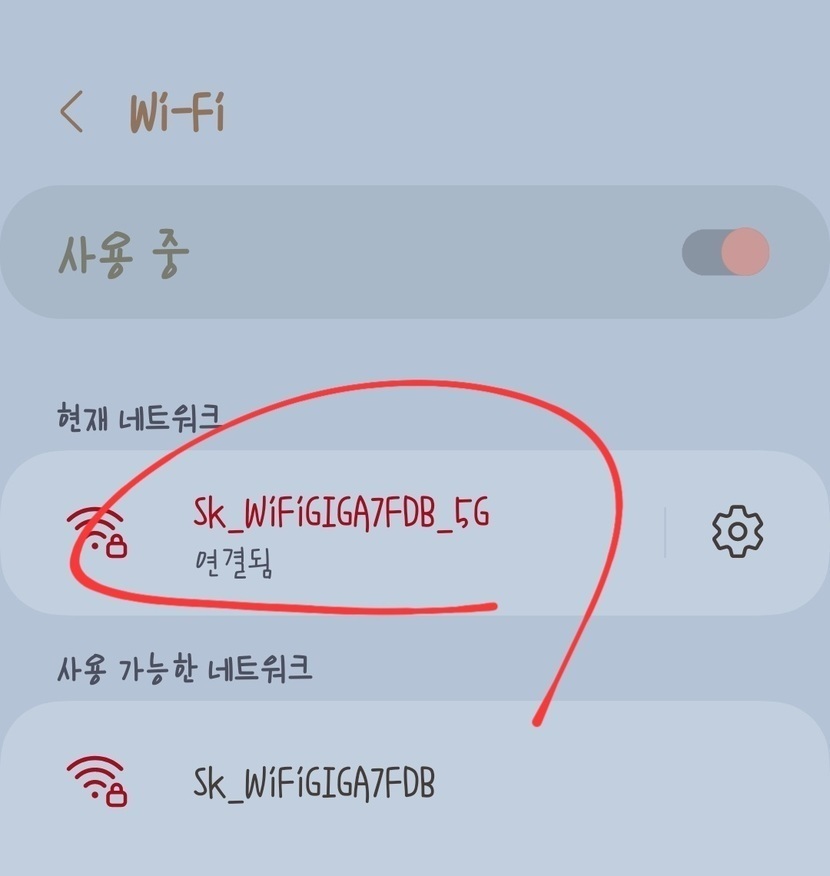The height and width of the screenshot is (876, 830).
Task: Open the connected Sk_WiFiGIGA7FDB_5G network
Action: [340, 532]
